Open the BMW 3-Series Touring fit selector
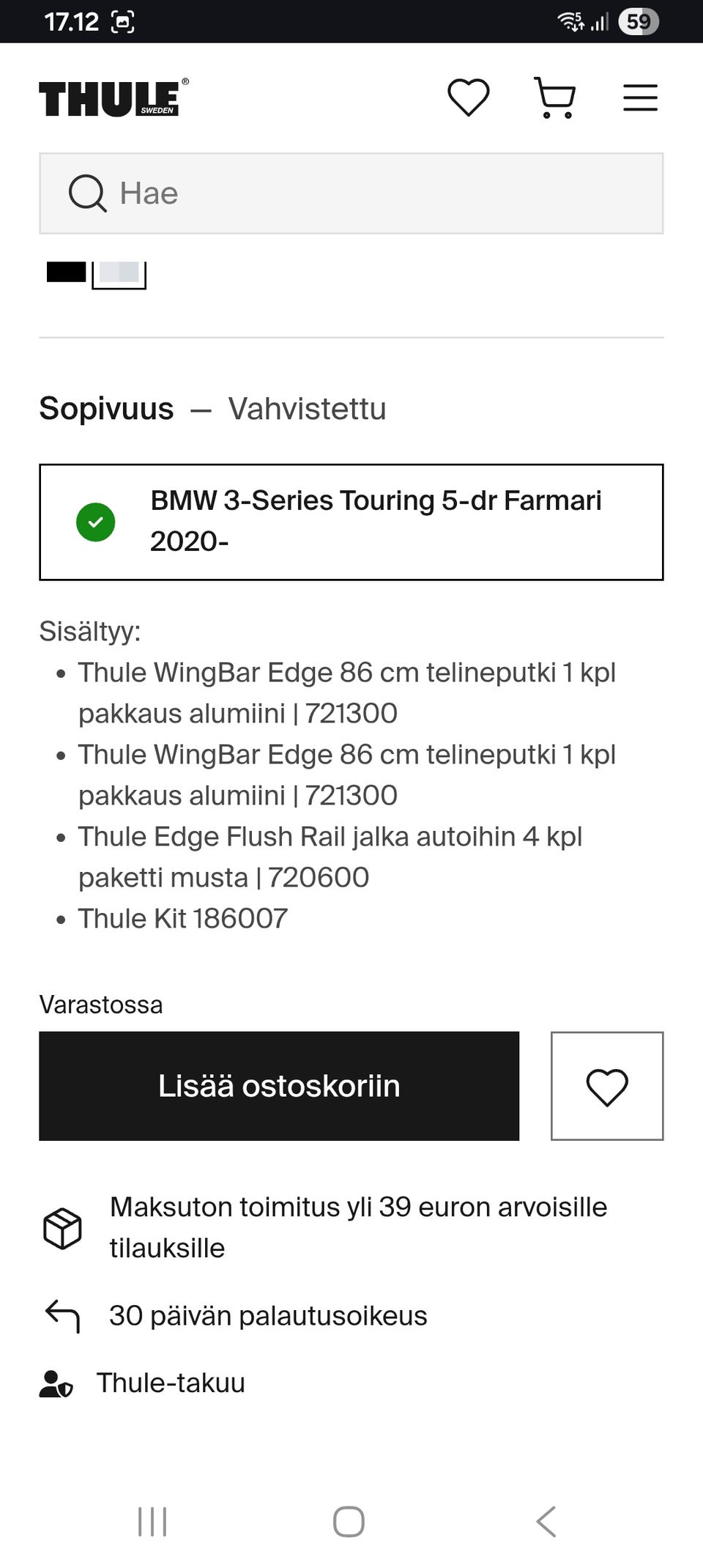 tap(351, 522)
